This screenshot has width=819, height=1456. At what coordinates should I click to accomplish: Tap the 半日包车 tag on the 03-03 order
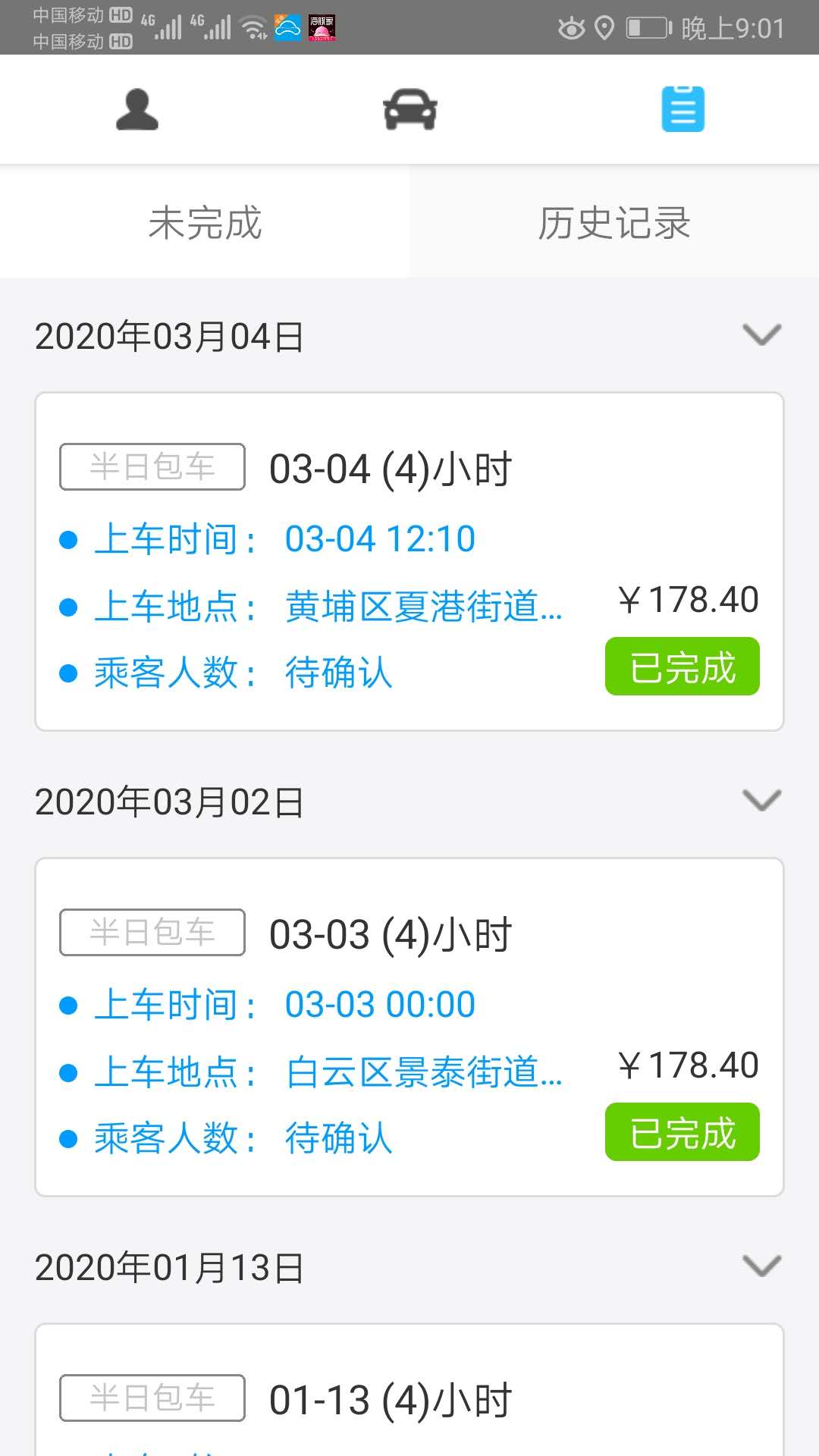(151, 932)
